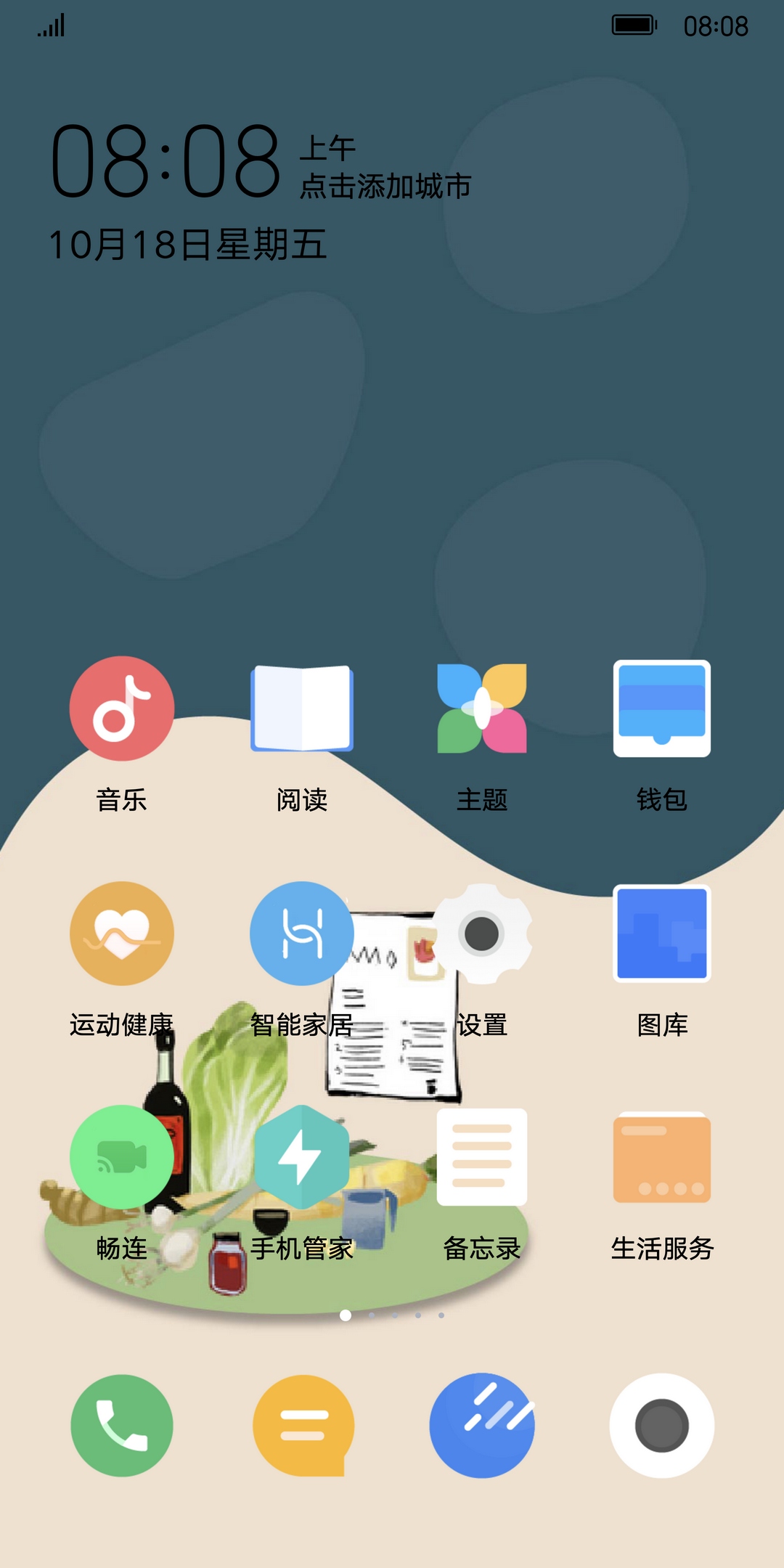Open the 音乐 music app
The width and height of the screenshot is (784, 1568).
point(121,709)
